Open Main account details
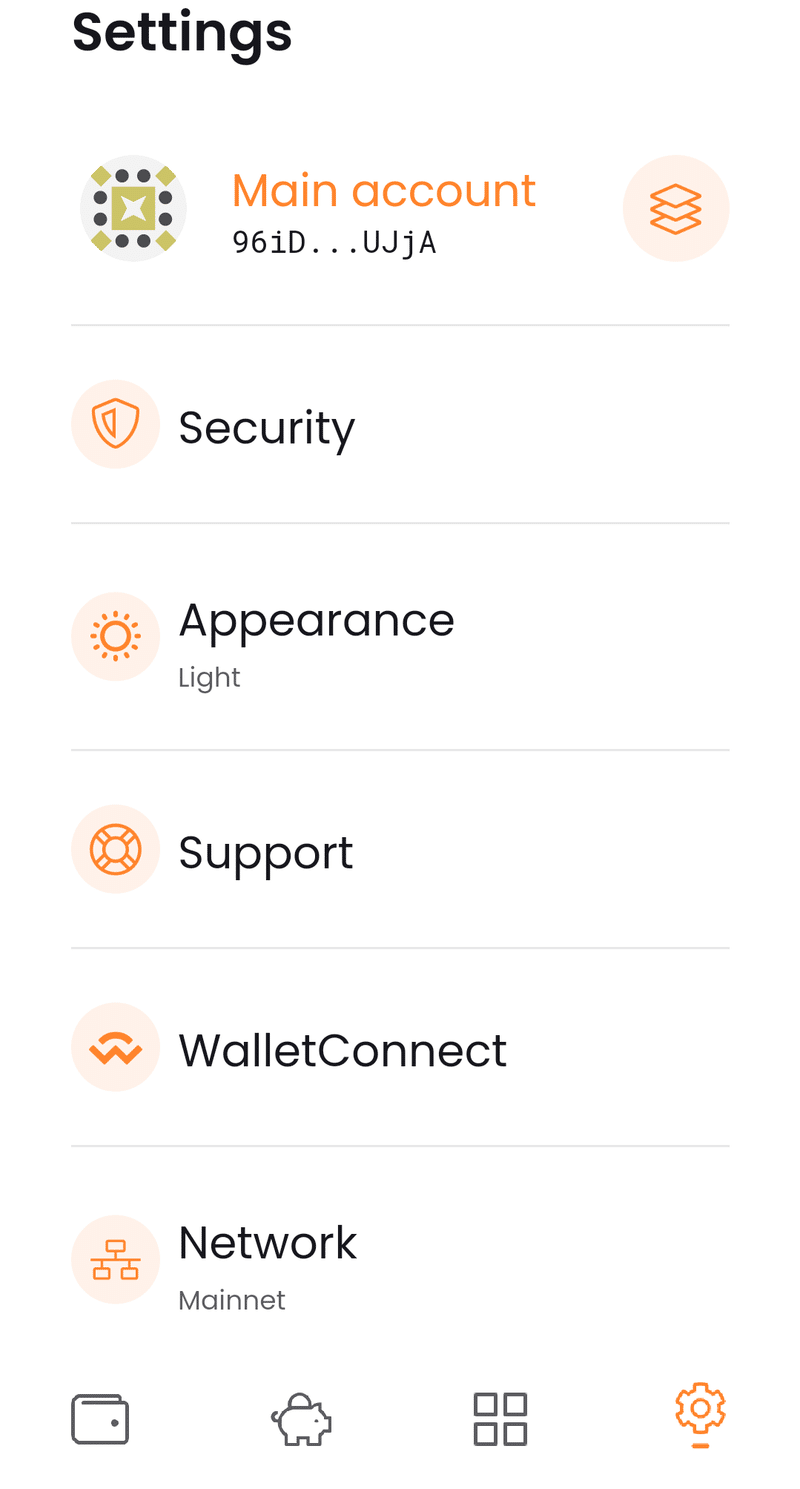The height and width of the screenshot is (1489, 800). [383, 210]
